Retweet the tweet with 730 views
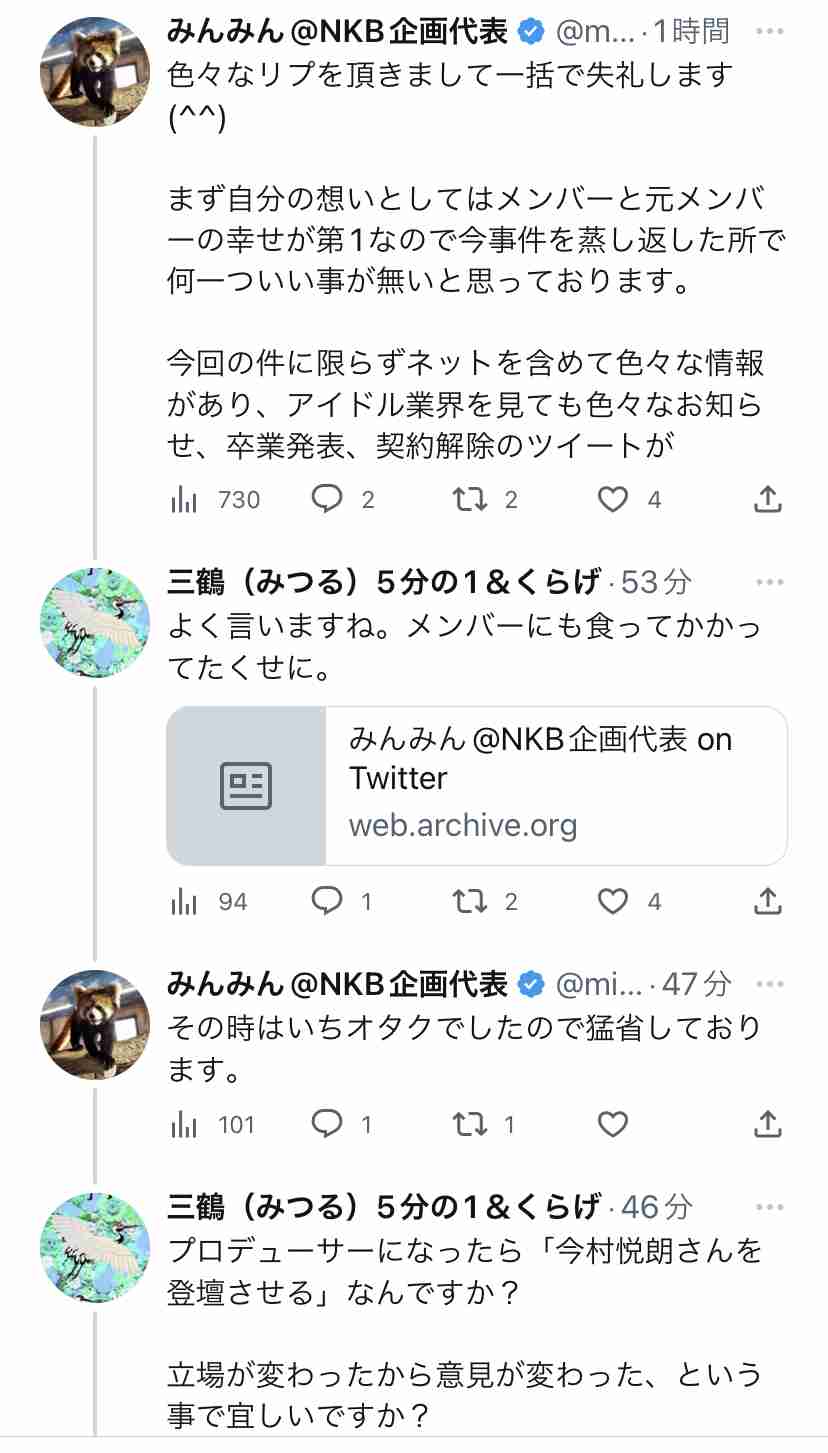828x1453 pixels. tap(470, 499)
